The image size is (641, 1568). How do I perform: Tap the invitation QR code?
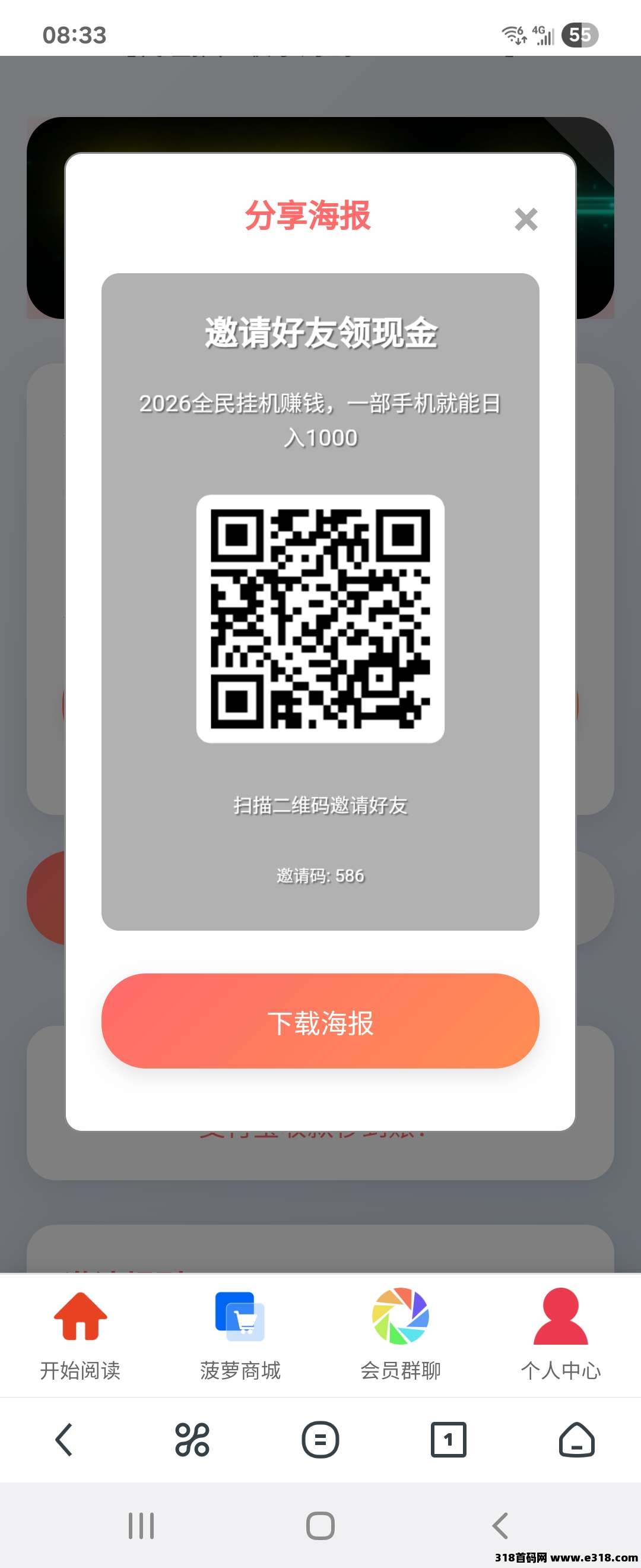[320, 617]
